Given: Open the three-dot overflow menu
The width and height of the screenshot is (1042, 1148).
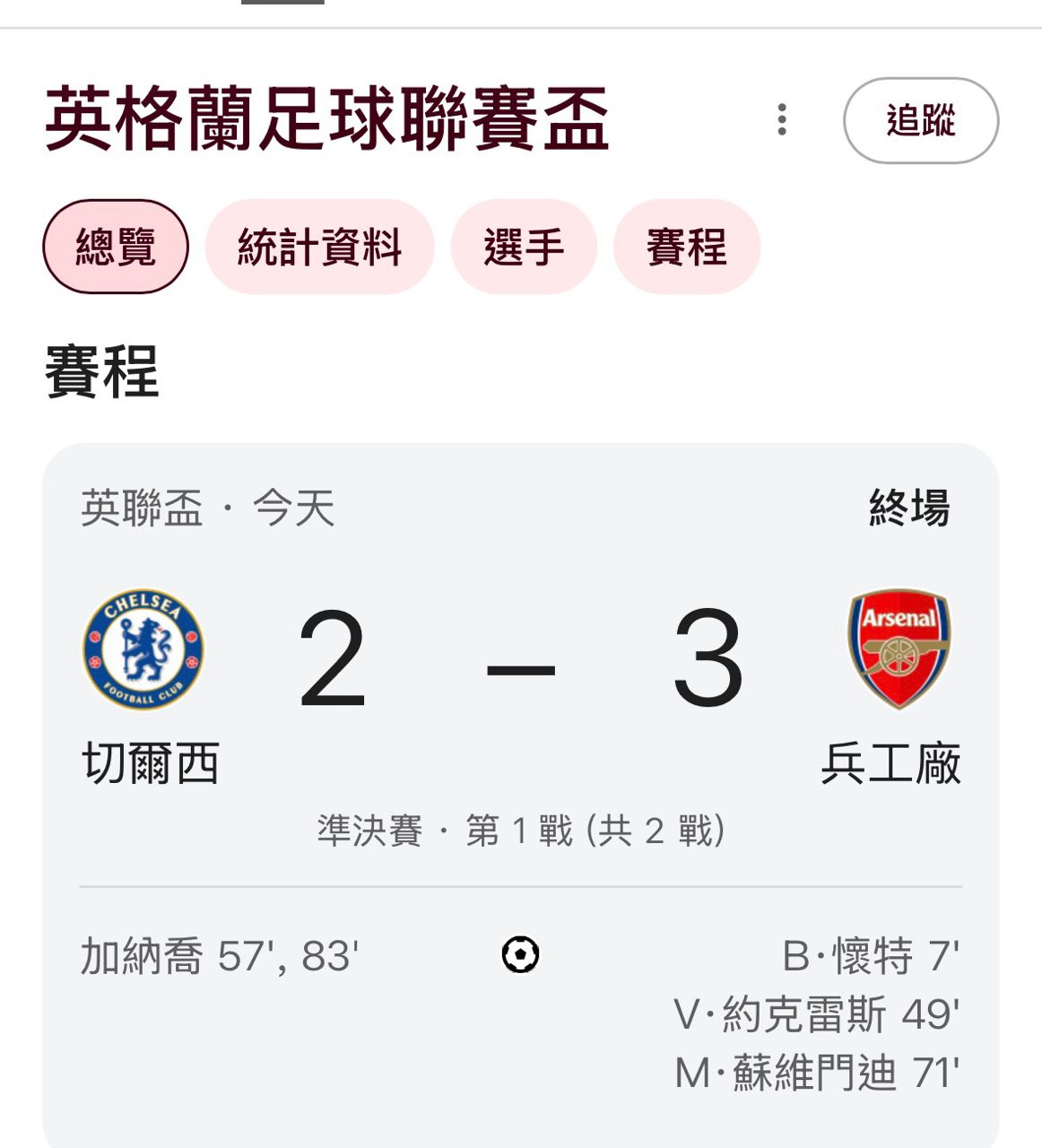Looking at the screenshot, I should point(782,120).
